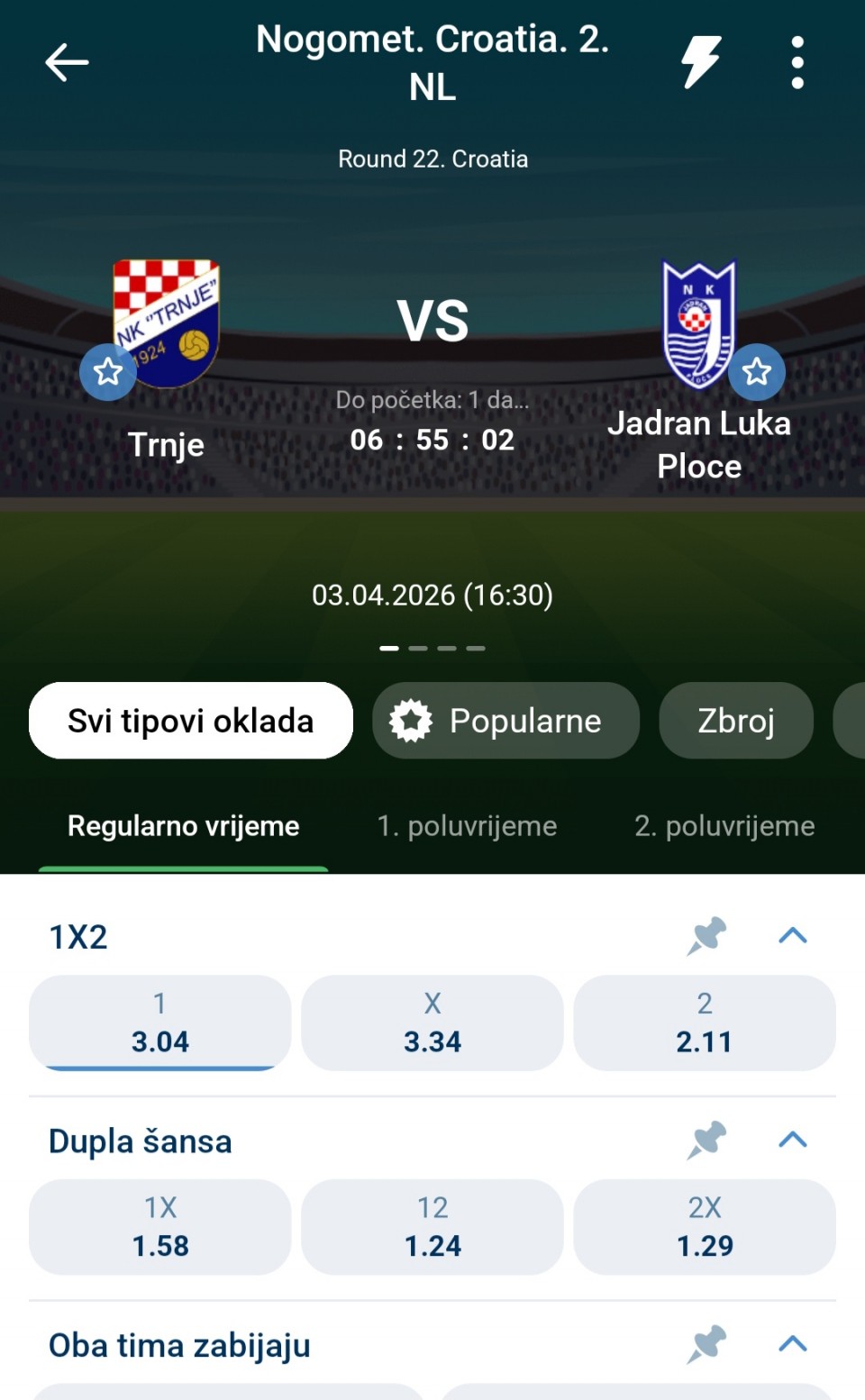Viewport: 865px width, 1400px height.
Task: Collapse the 1X2 section
Action: point(792,936)
